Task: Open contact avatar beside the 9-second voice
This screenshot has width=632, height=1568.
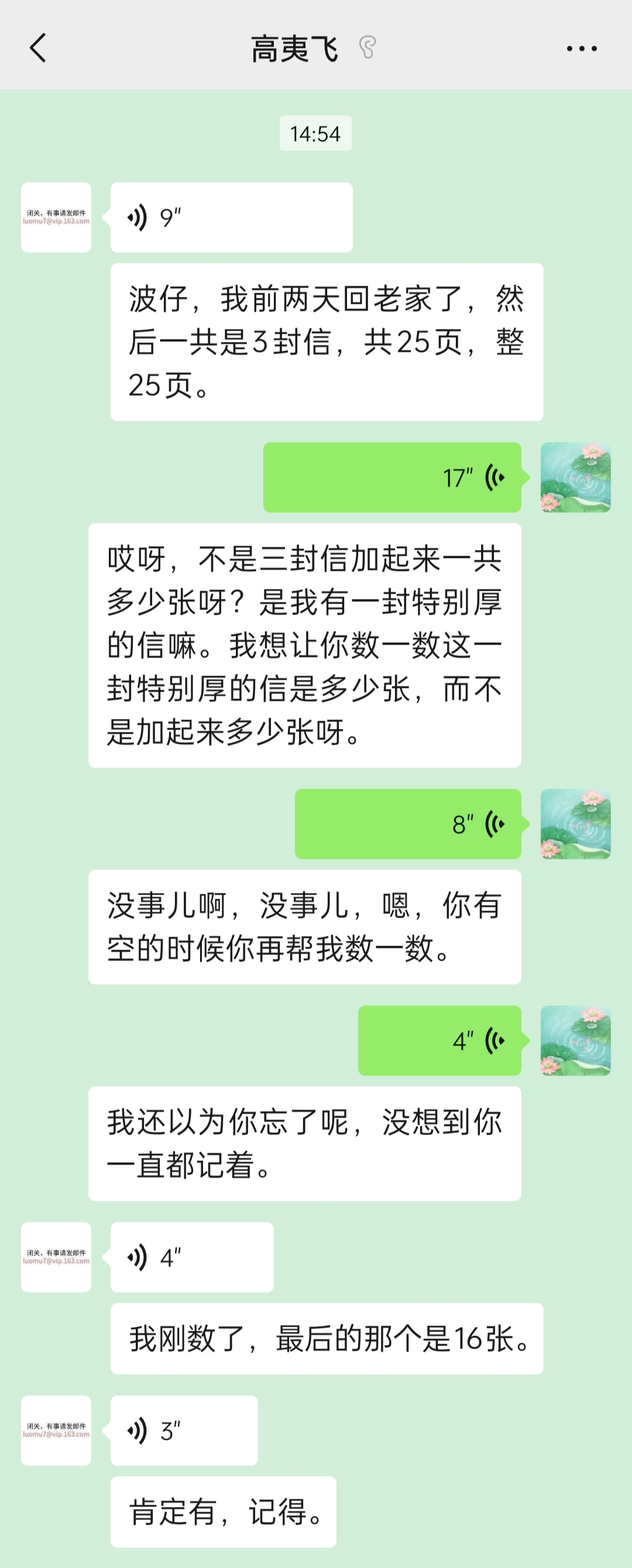Action: click(56, 217)
